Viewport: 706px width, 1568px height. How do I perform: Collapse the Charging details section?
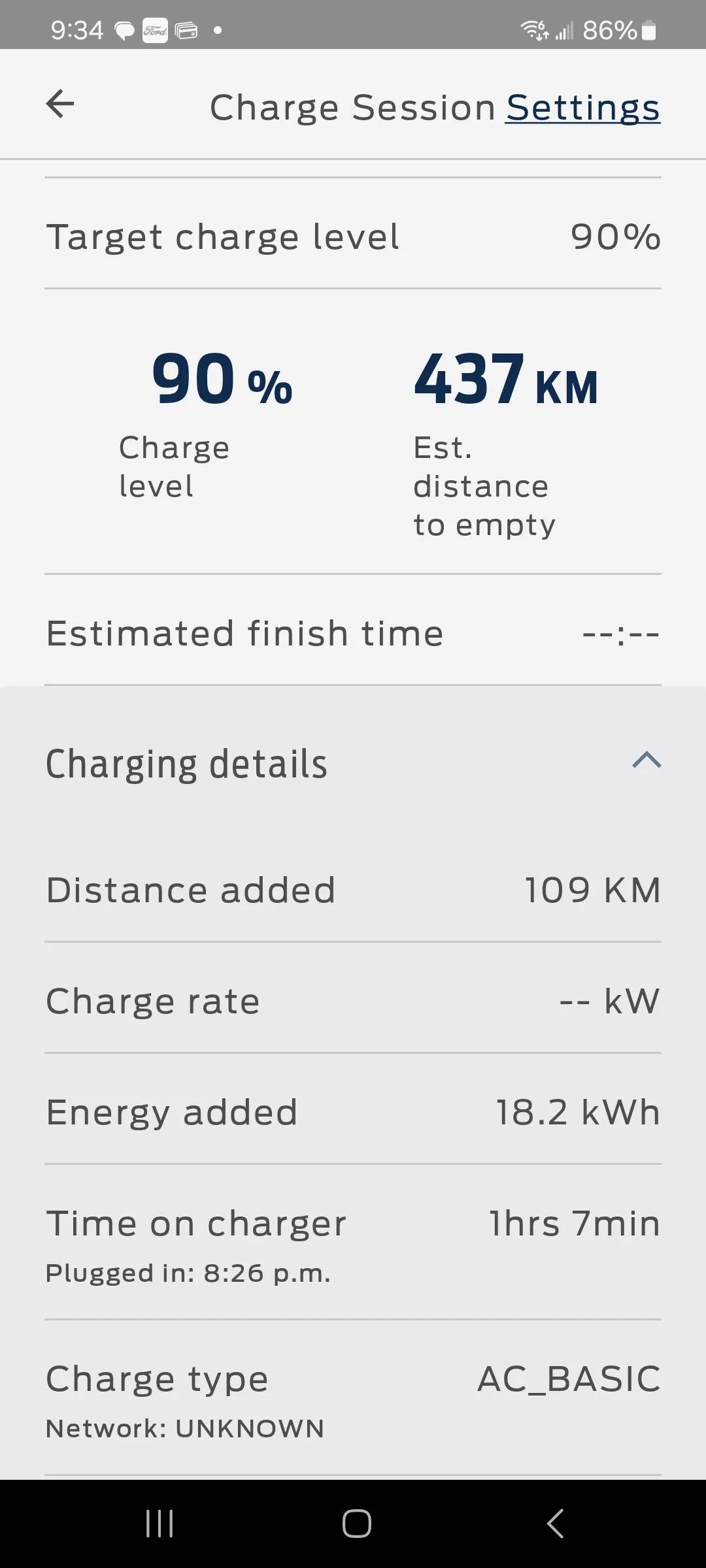tap(647, 760)
